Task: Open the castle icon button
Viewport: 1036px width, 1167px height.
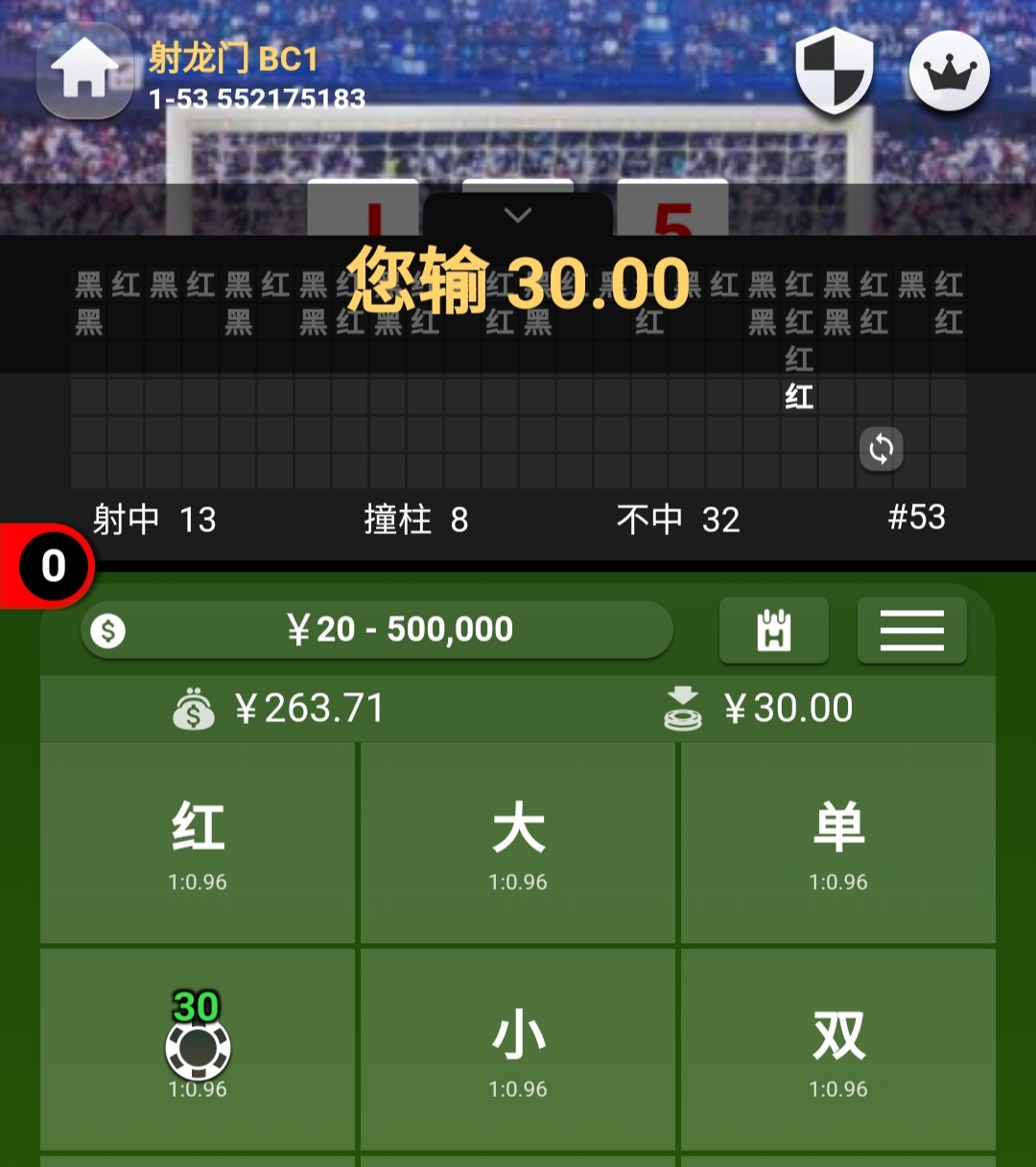Action: point(773,630)
